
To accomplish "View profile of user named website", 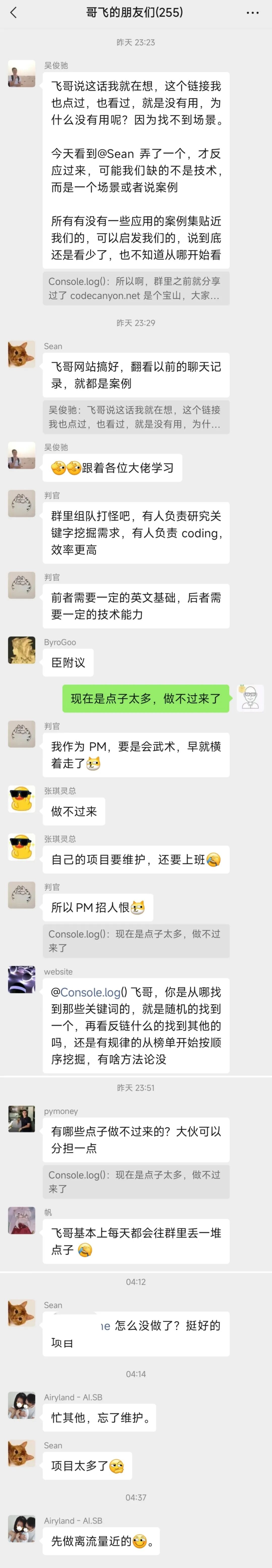I will (21, 979).
